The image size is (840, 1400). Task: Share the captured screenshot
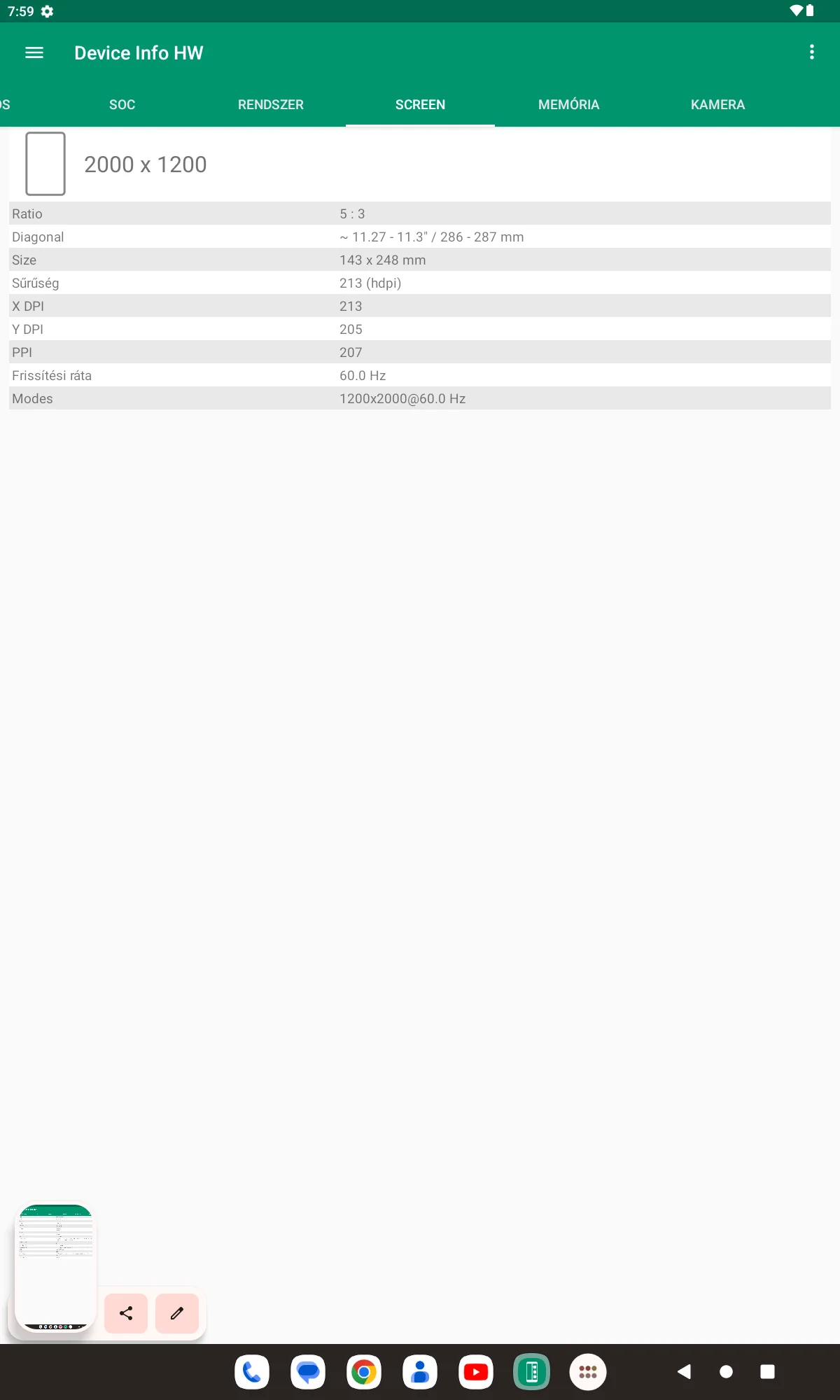click(x=126, y=1313)
